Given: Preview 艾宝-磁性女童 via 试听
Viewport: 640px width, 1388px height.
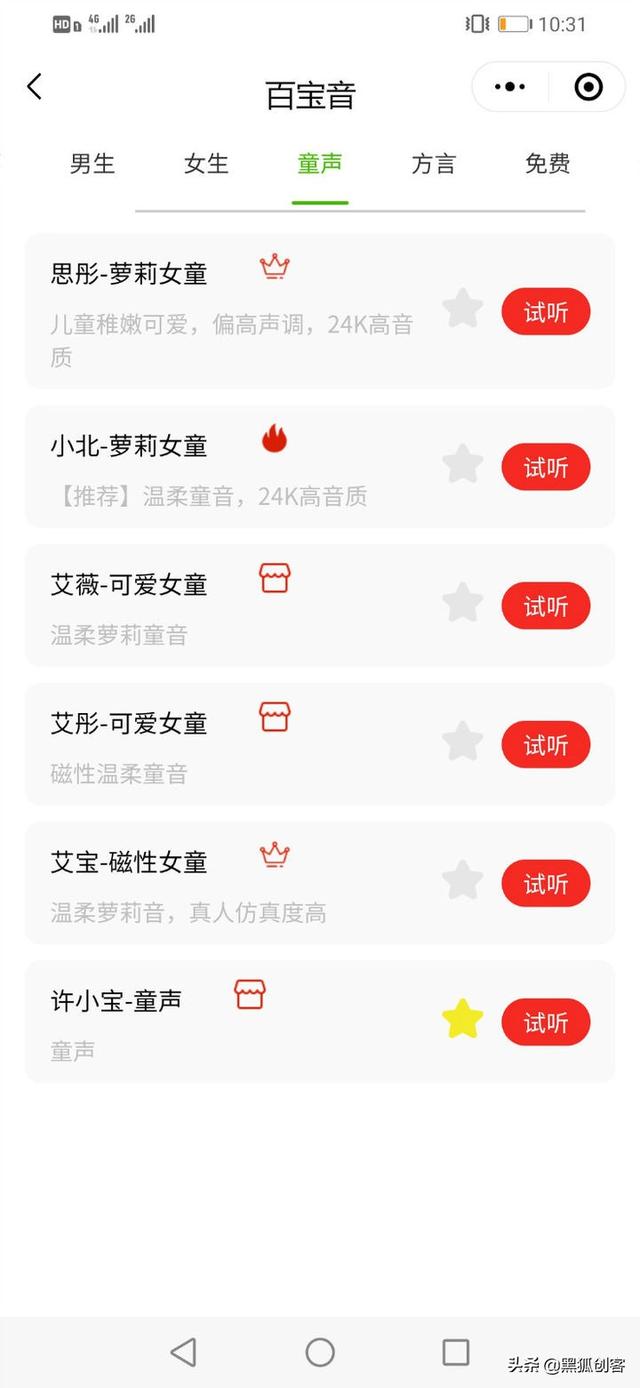Looking at the screenshot, I should 546,884.
